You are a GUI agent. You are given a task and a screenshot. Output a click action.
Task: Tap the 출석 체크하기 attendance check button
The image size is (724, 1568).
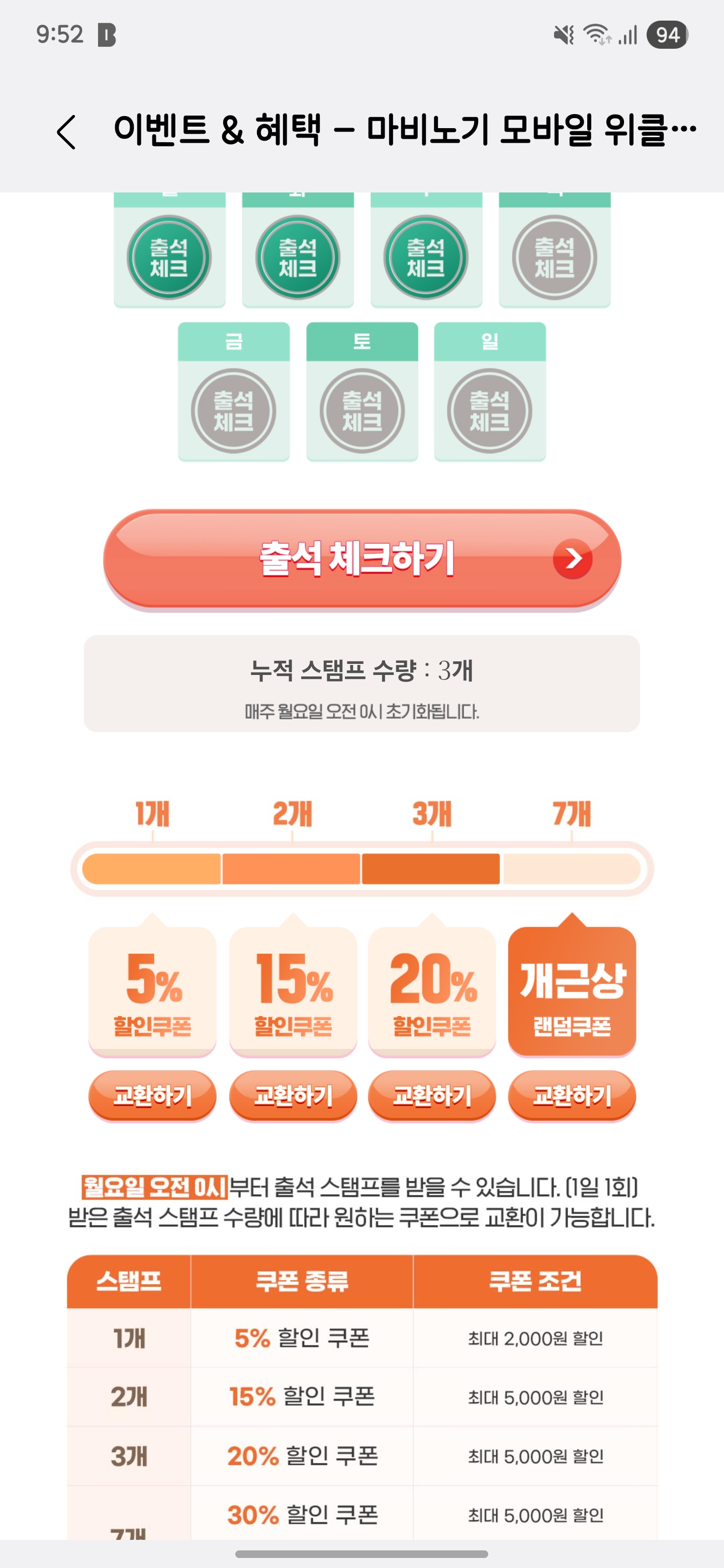pos(361,558)
